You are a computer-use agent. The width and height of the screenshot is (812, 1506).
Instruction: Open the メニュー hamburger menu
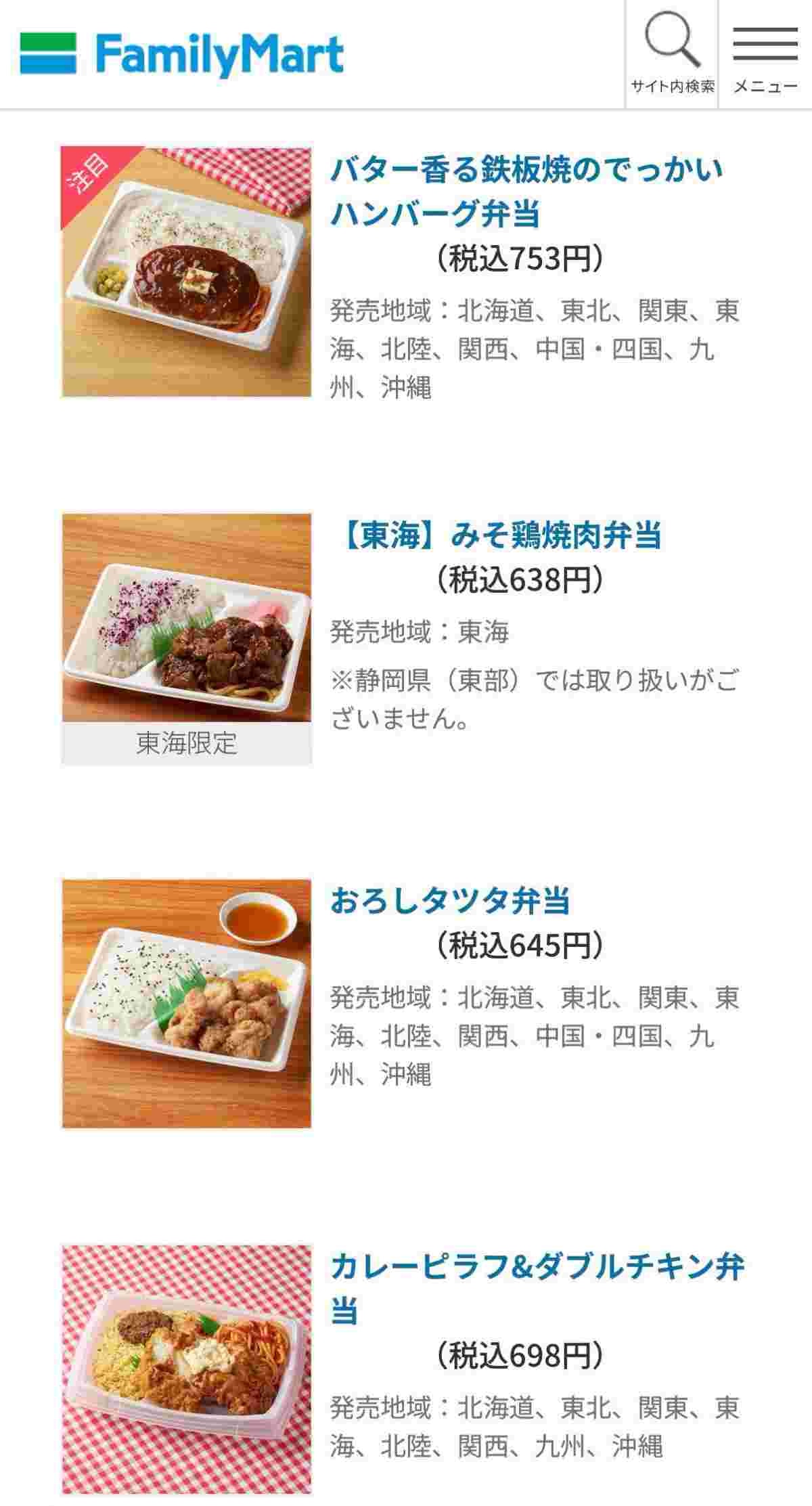[x=765, y=54]
